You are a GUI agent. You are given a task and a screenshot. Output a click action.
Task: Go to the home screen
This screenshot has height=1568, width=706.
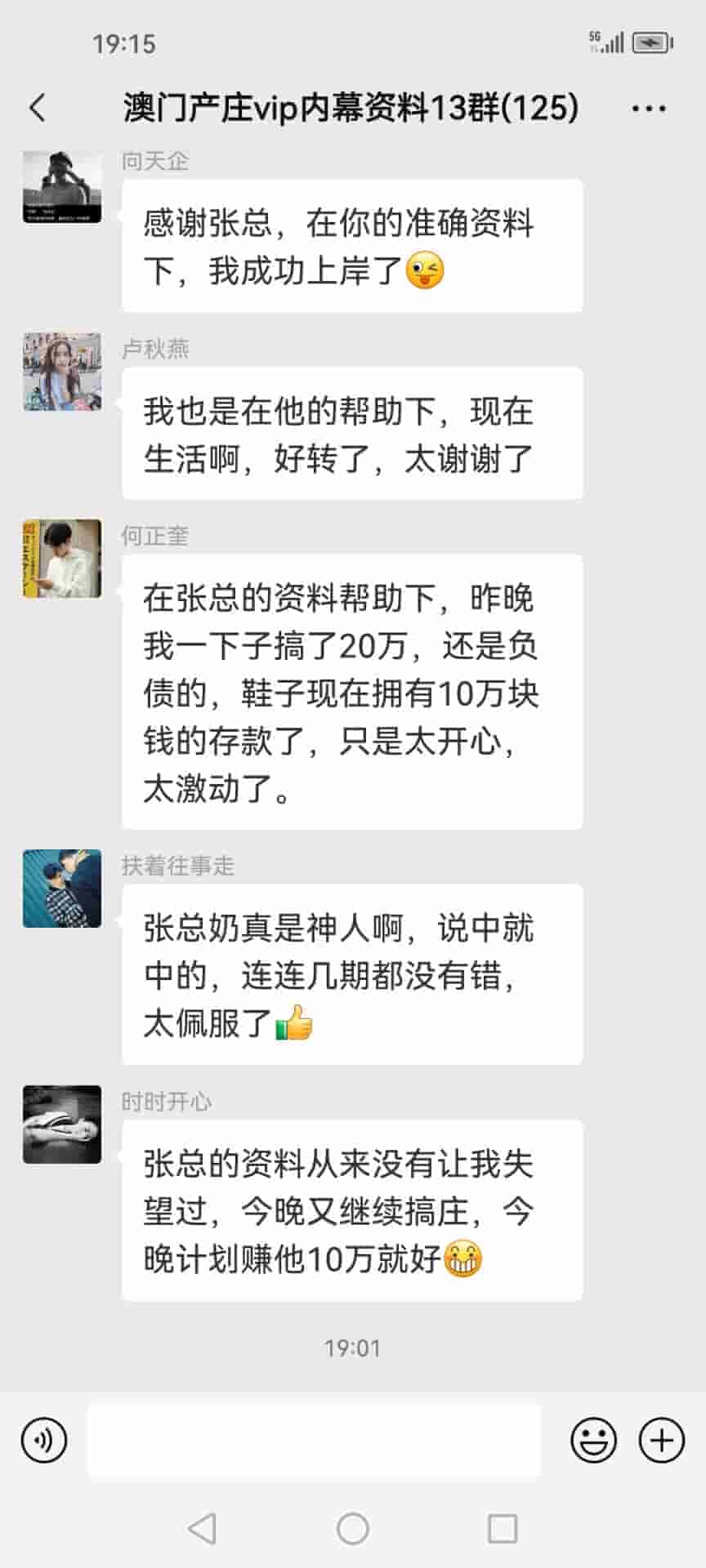(x=353, y=1528)
